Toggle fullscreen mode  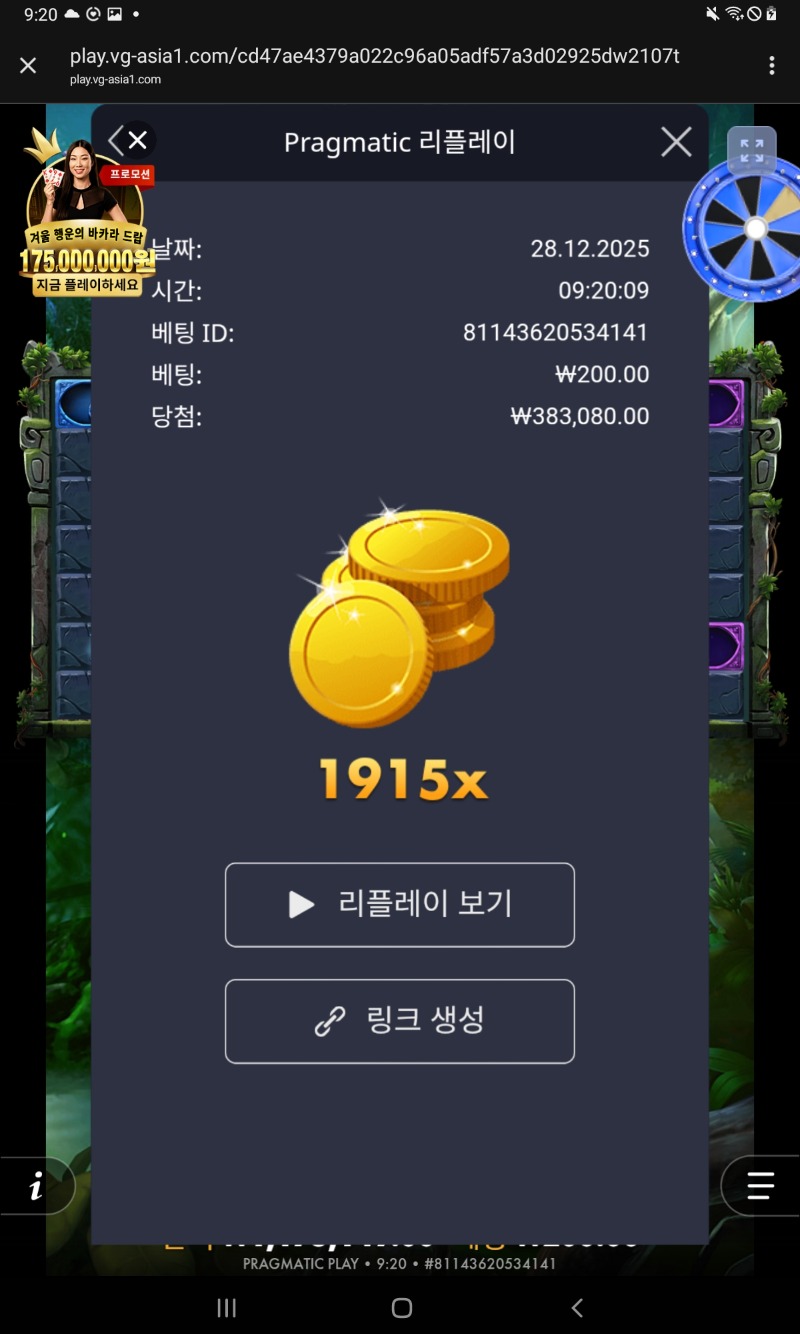coord(751,151)
